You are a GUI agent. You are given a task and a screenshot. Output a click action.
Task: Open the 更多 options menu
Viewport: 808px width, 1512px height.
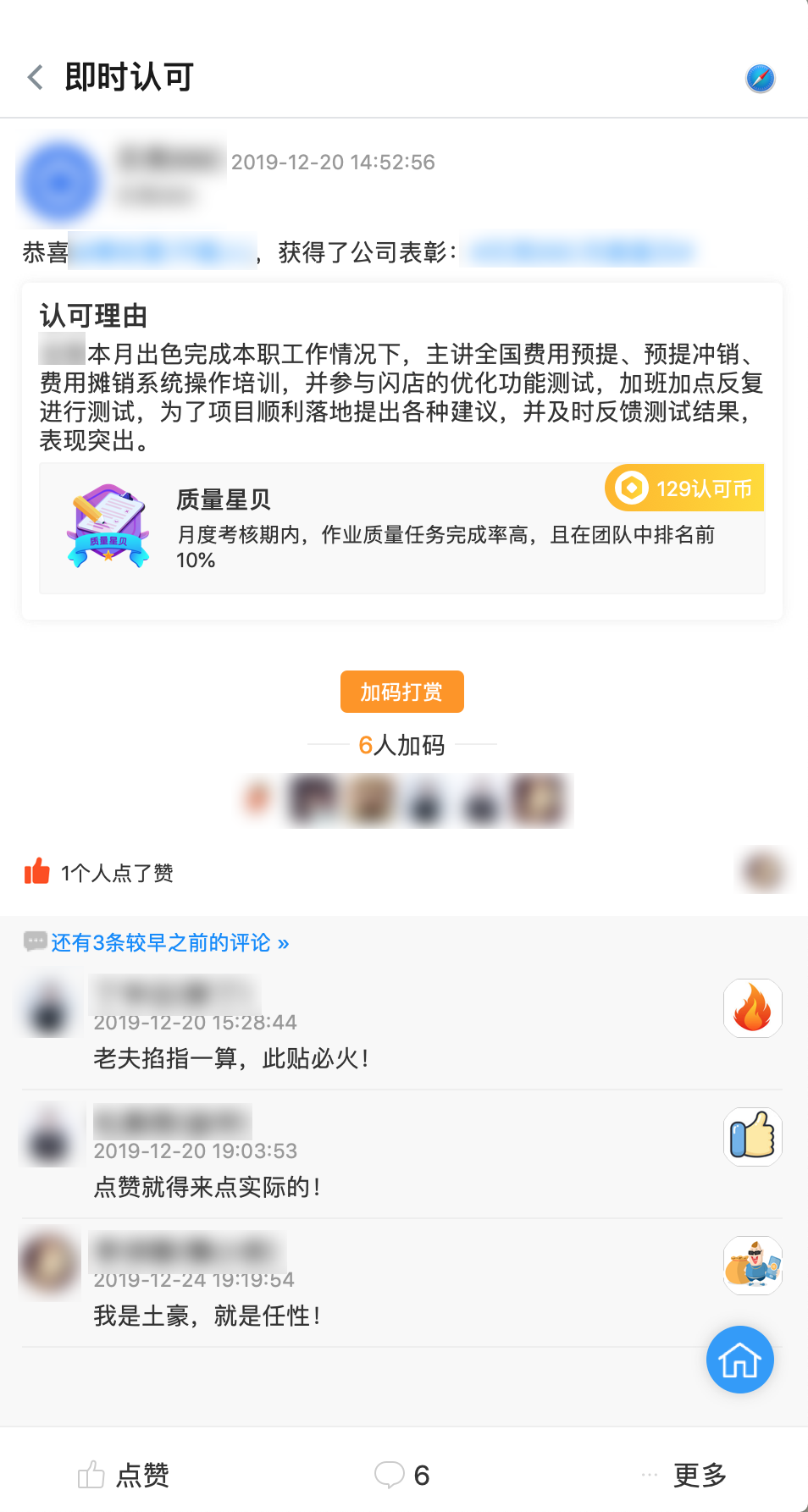coord(686,1475)
